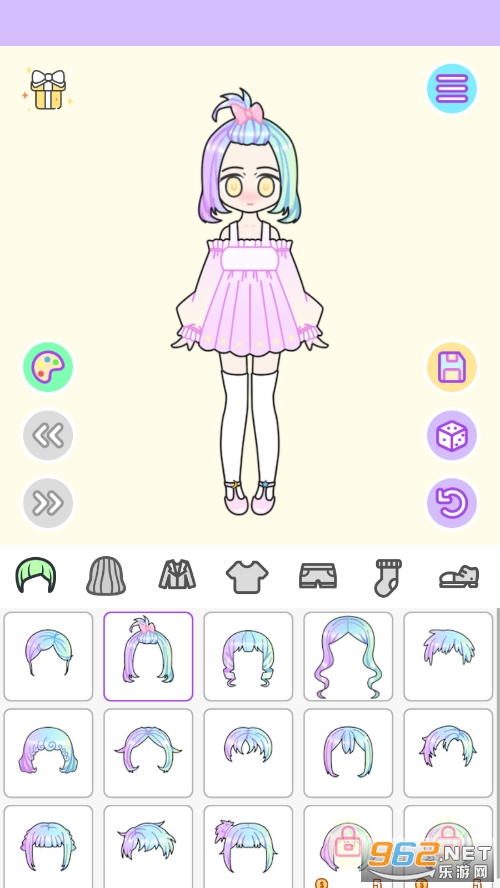Save the character with floppy disk icon
This screenshot has height=888, width=500.
coord(451,368)
